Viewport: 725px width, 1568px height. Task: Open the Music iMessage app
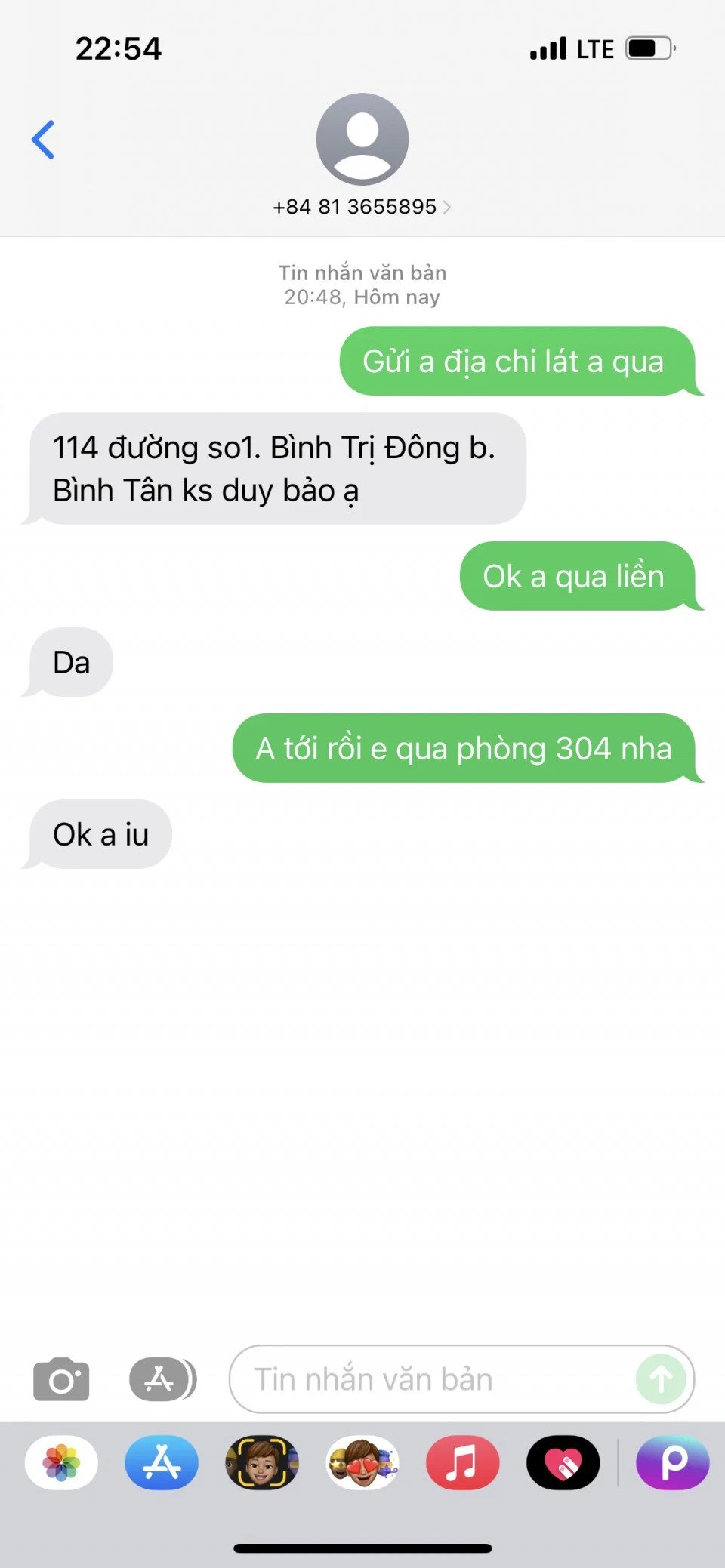462,1462
